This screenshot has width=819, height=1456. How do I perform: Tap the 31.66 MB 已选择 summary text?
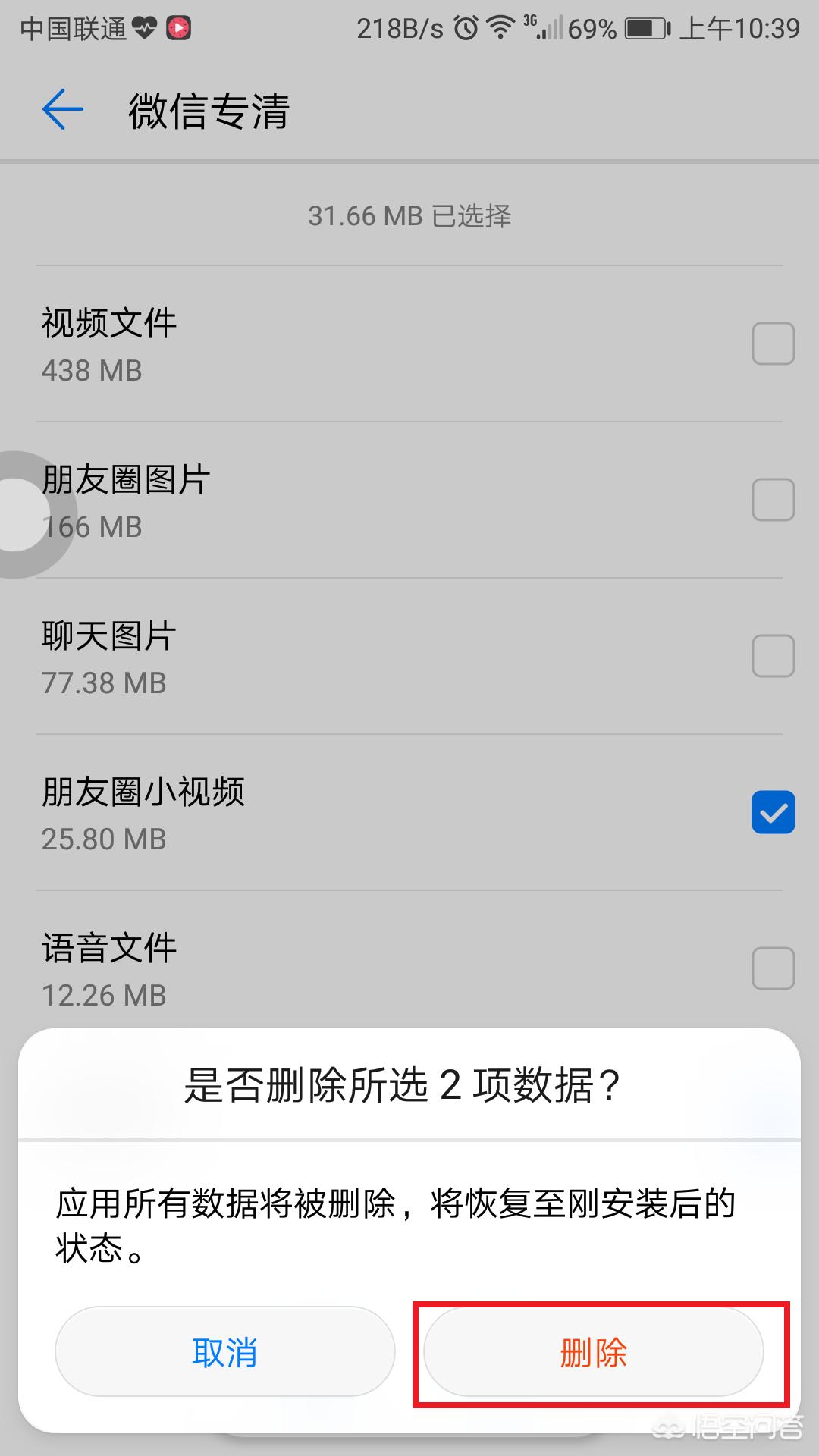409,216
